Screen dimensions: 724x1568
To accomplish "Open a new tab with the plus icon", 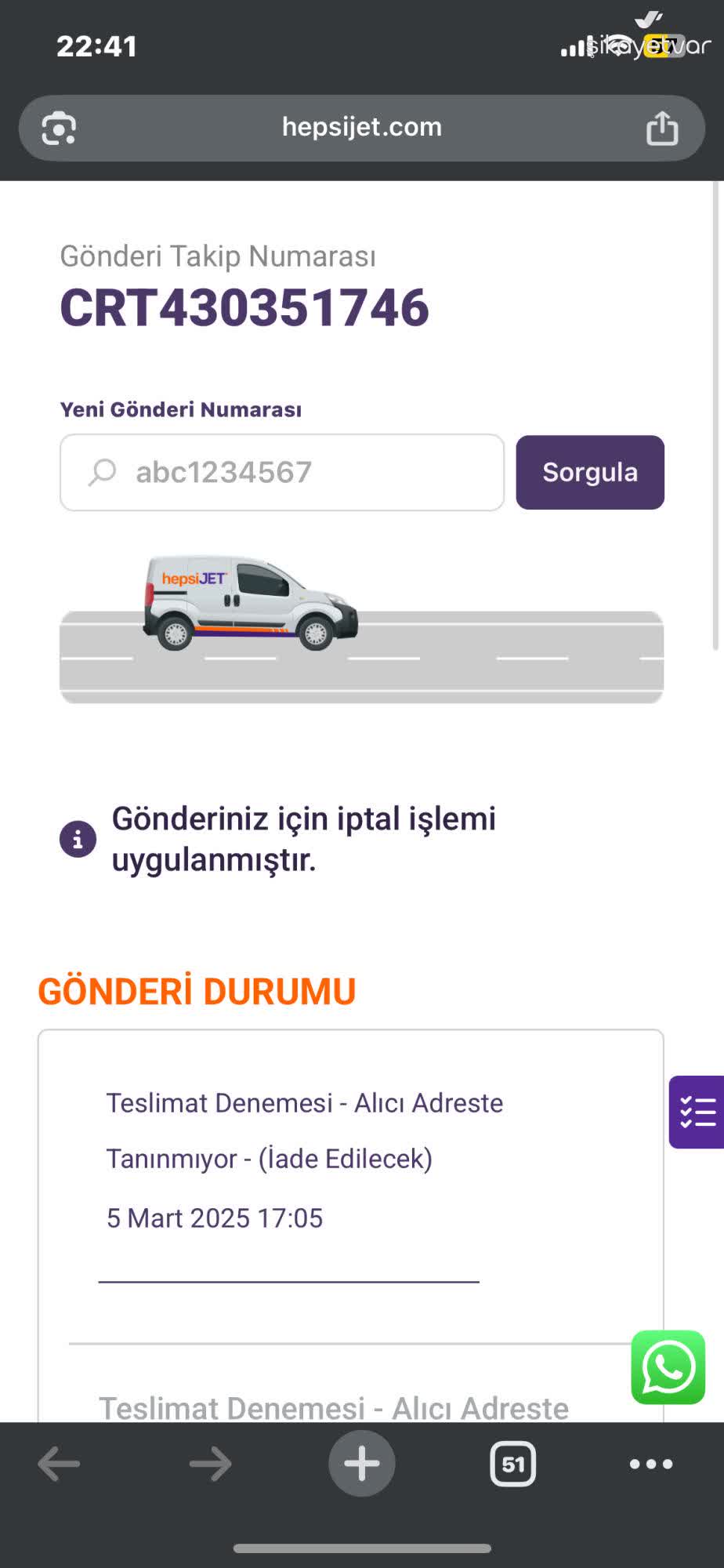I will point(361,1461).
